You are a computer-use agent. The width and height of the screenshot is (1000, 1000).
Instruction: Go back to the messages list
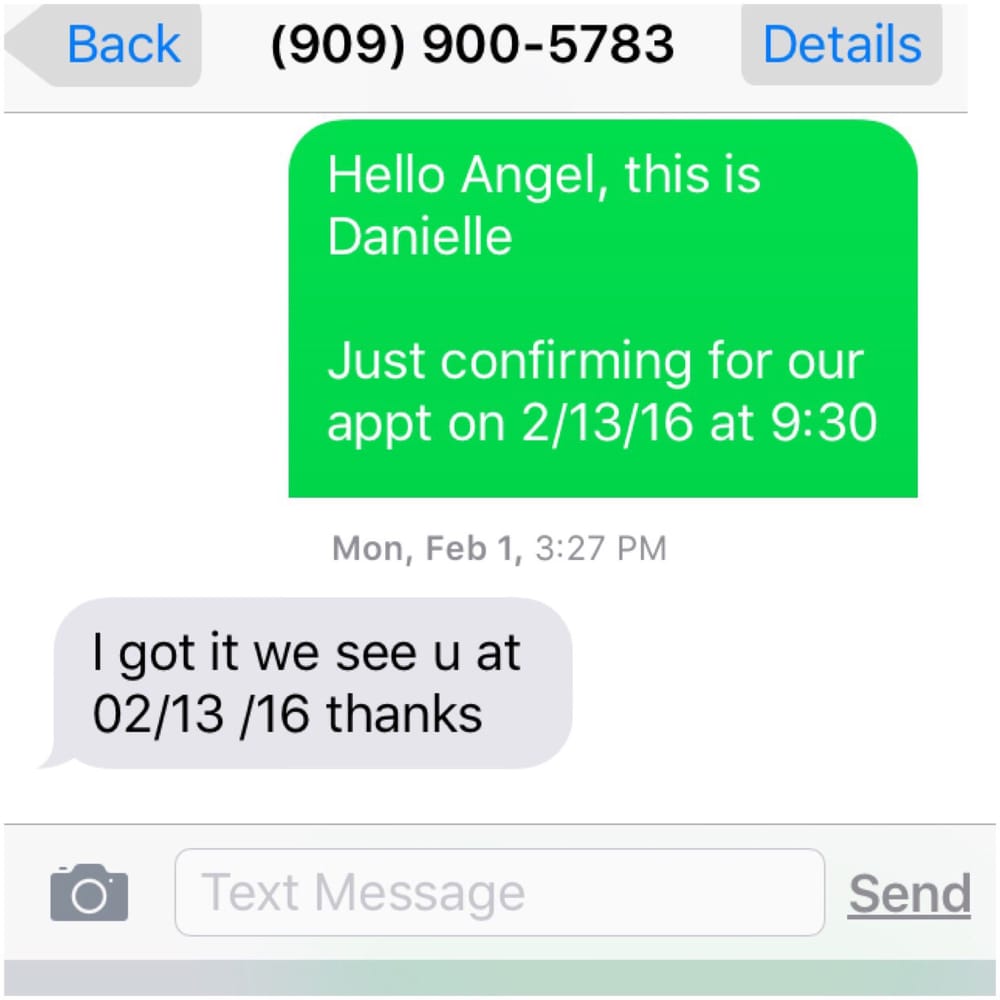tap(110, 45)
